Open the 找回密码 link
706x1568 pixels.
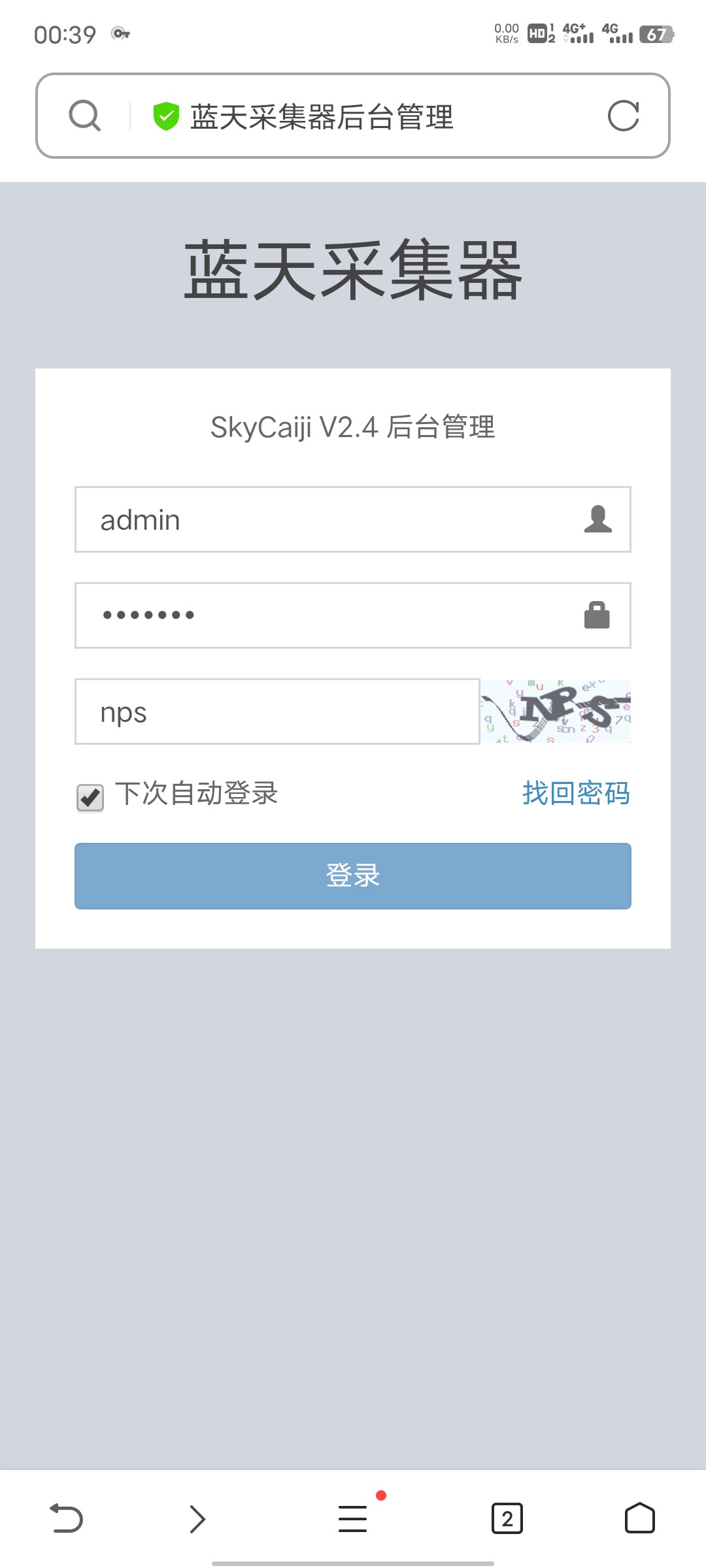tap(576, 793)
